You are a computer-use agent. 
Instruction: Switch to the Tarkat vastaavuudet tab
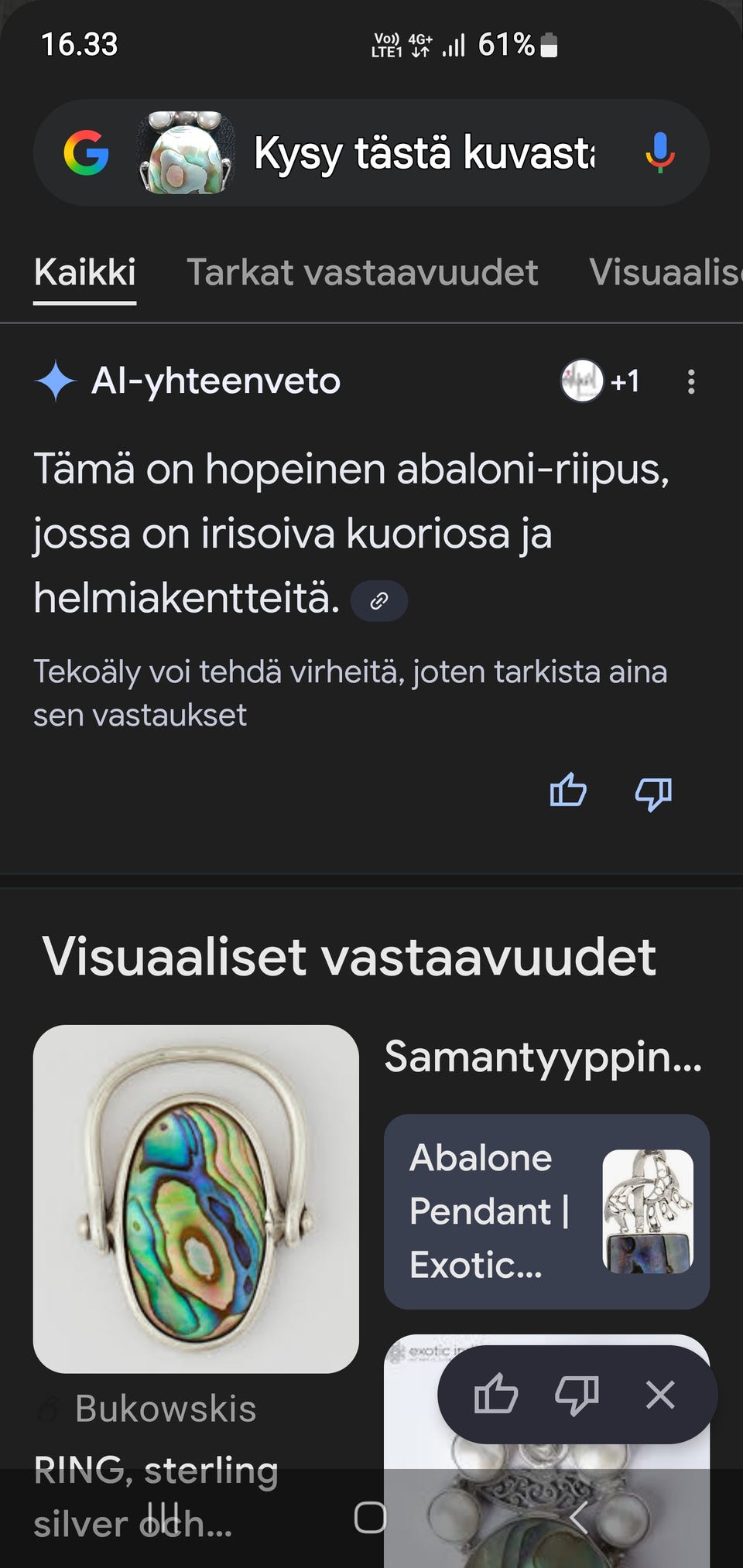point(362,272)
